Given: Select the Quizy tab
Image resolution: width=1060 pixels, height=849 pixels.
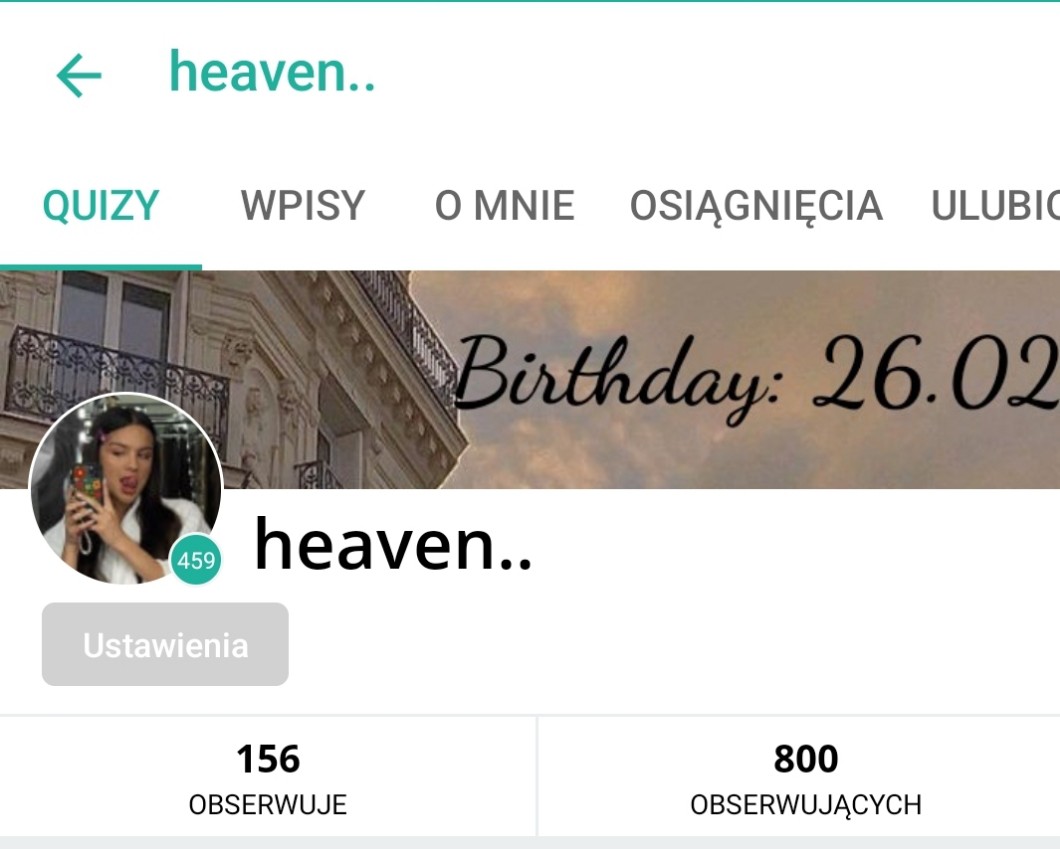Looking at the screenshot, I should 100,206.
